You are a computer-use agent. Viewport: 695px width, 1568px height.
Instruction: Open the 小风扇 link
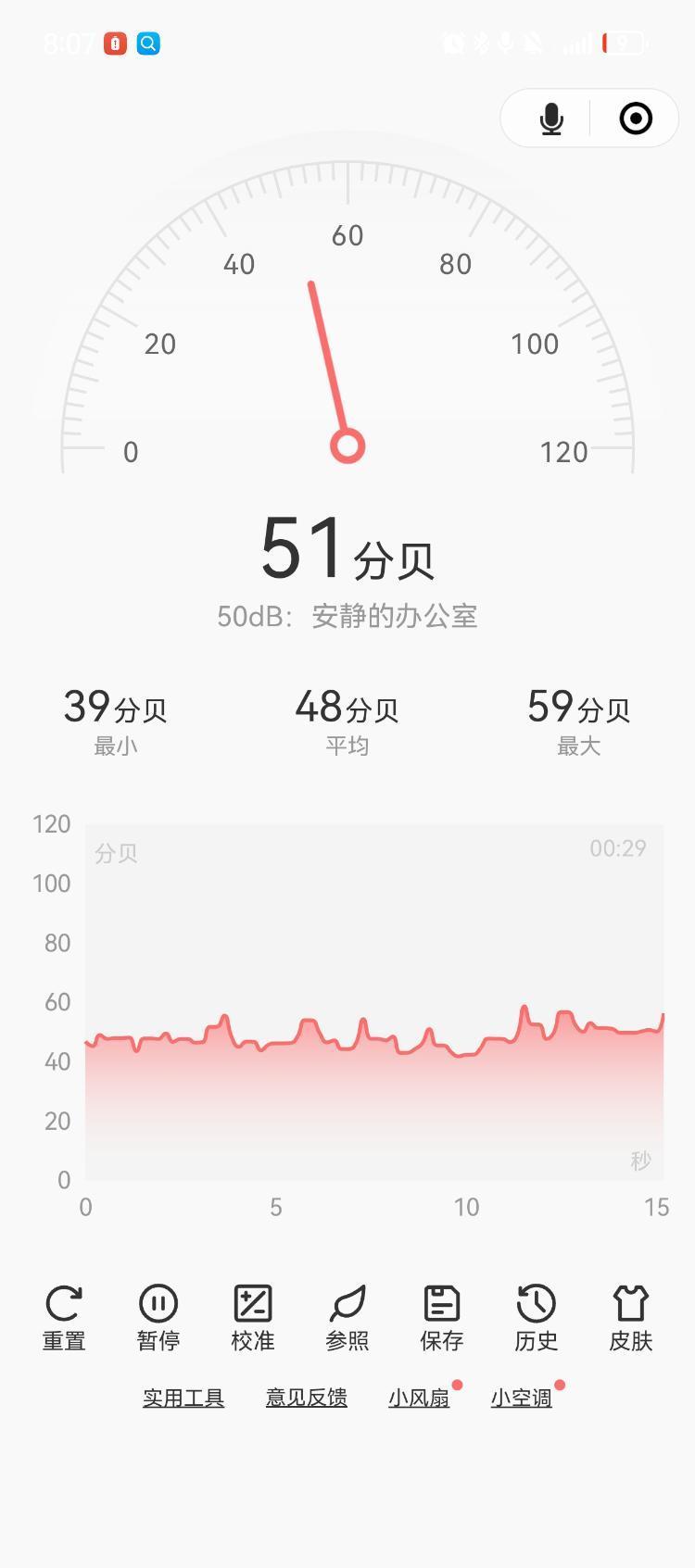point(419,1398)
